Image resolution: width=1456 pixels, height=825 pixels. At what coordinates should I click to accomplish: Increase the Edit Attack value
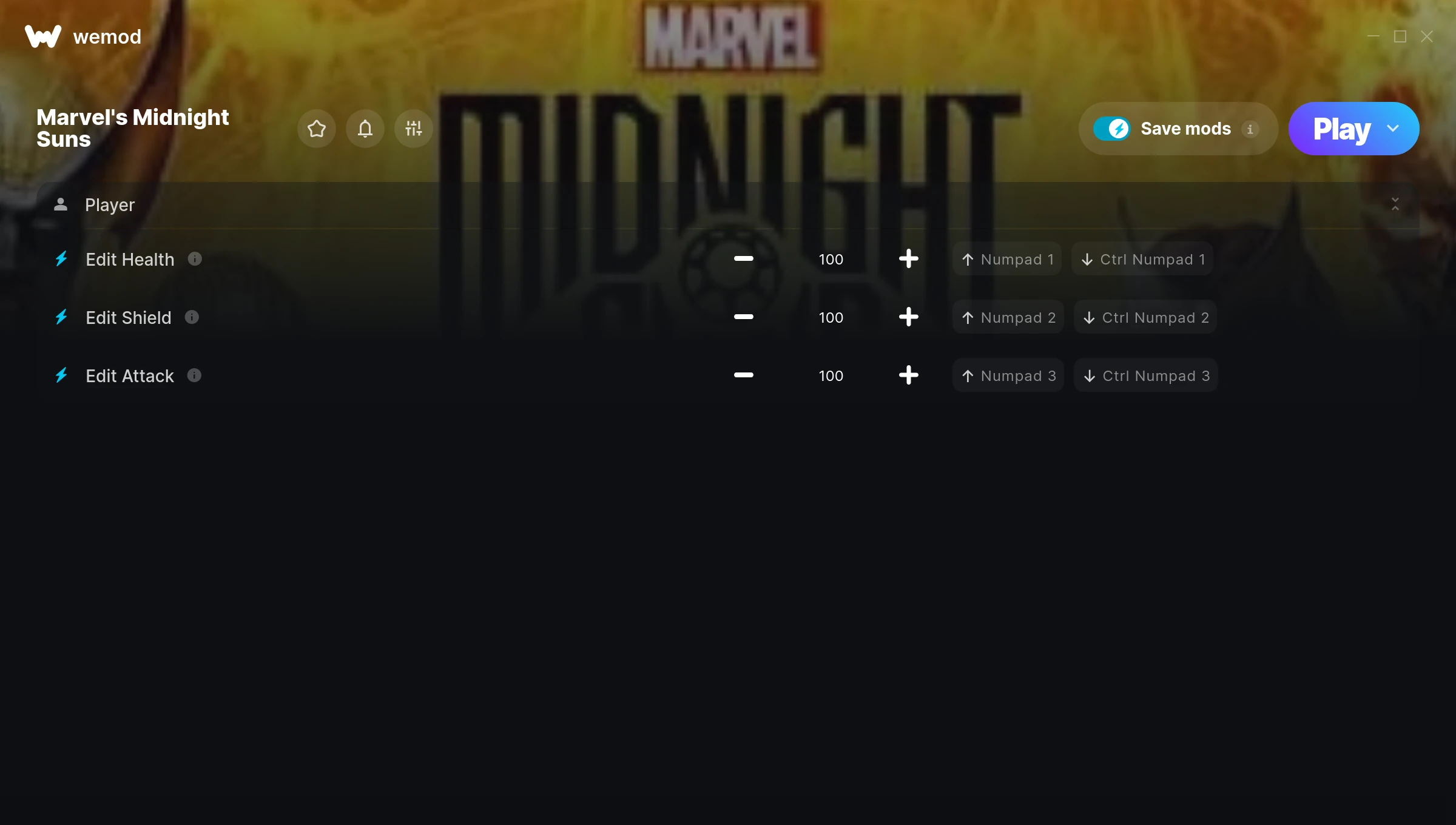click(x=908, y=375)
